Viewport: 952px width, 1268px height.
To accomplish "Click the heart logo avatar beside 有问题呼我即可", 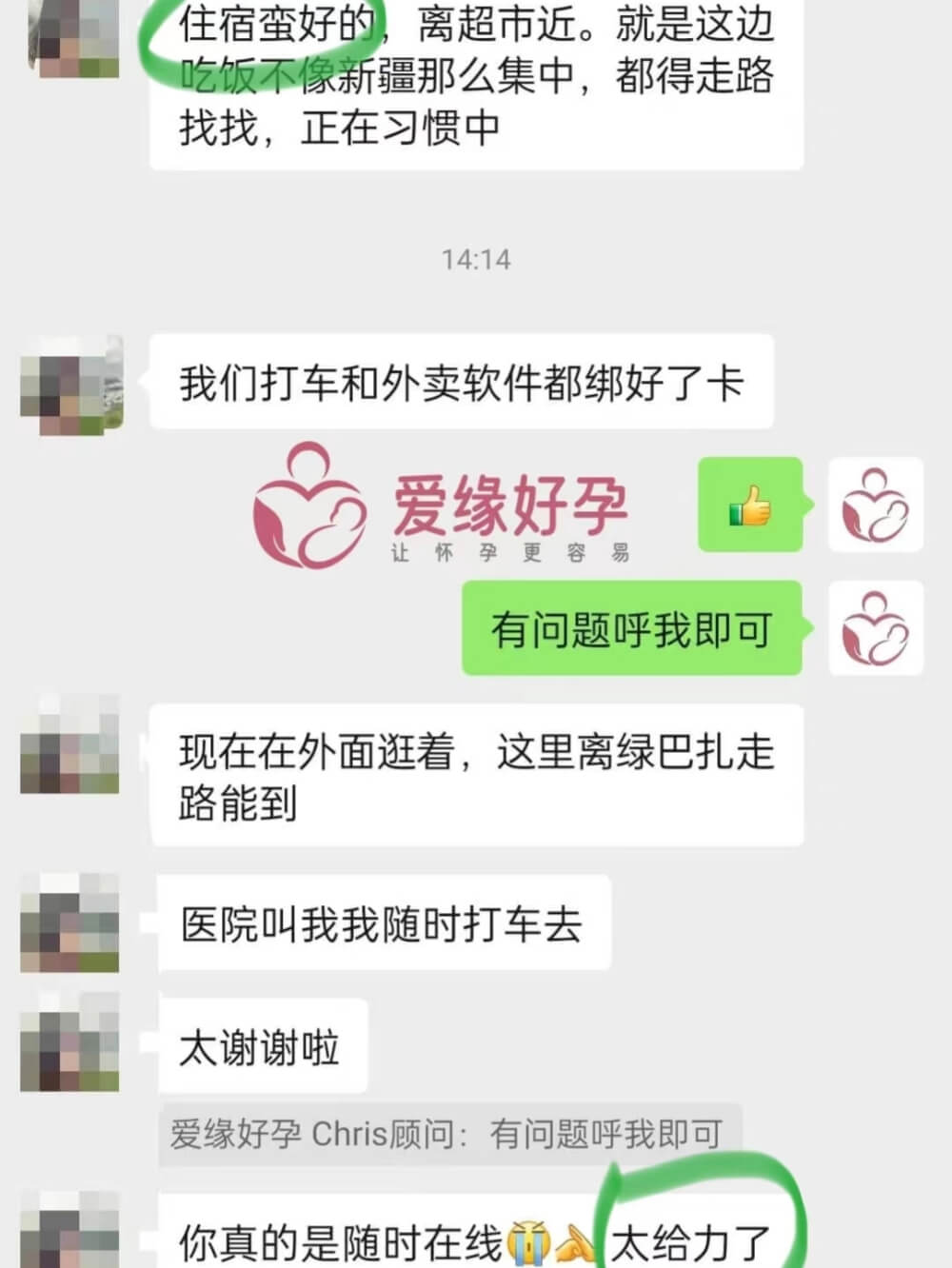I will coord(876,629).
